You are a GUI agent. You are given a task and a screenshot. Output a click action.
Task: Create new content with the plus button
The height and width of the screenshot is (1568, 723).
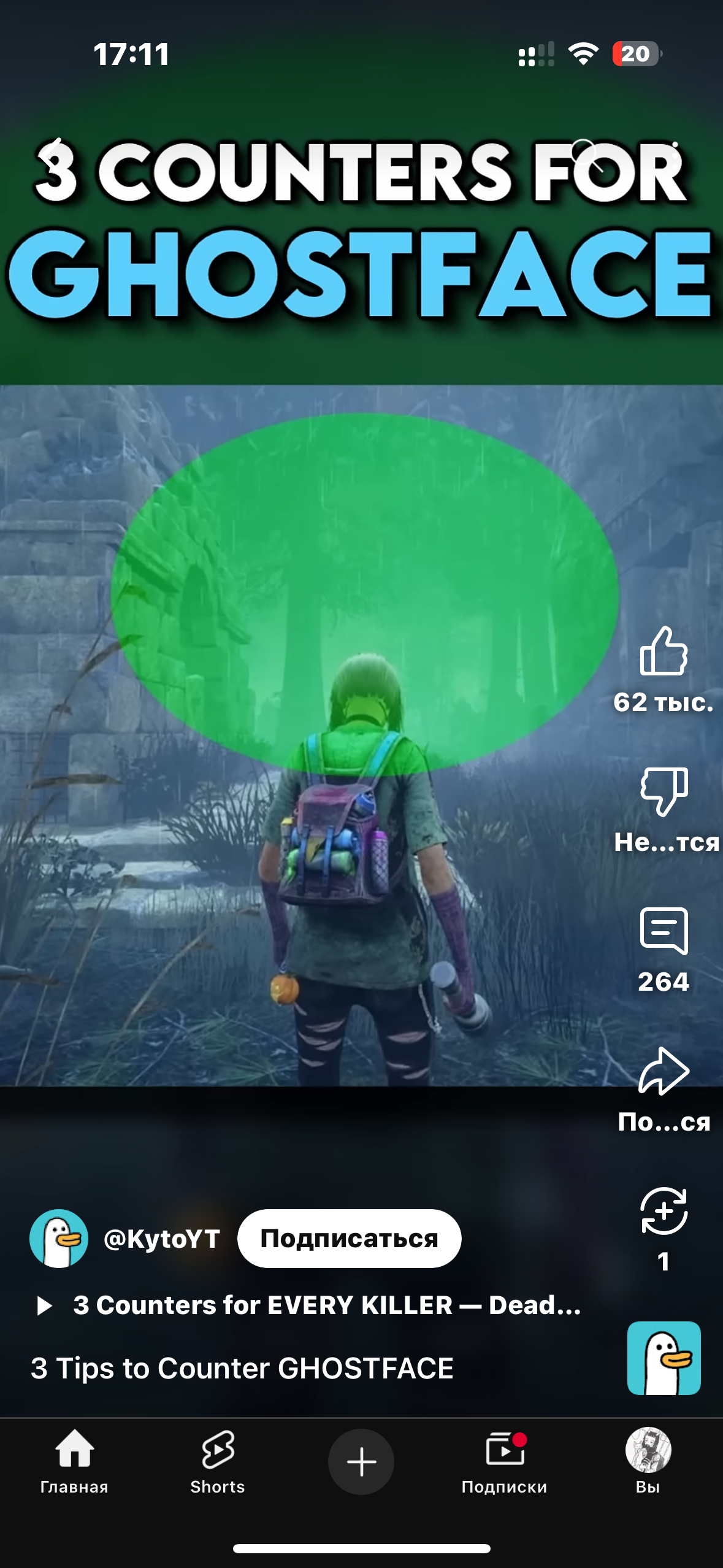coord(361,1461)
